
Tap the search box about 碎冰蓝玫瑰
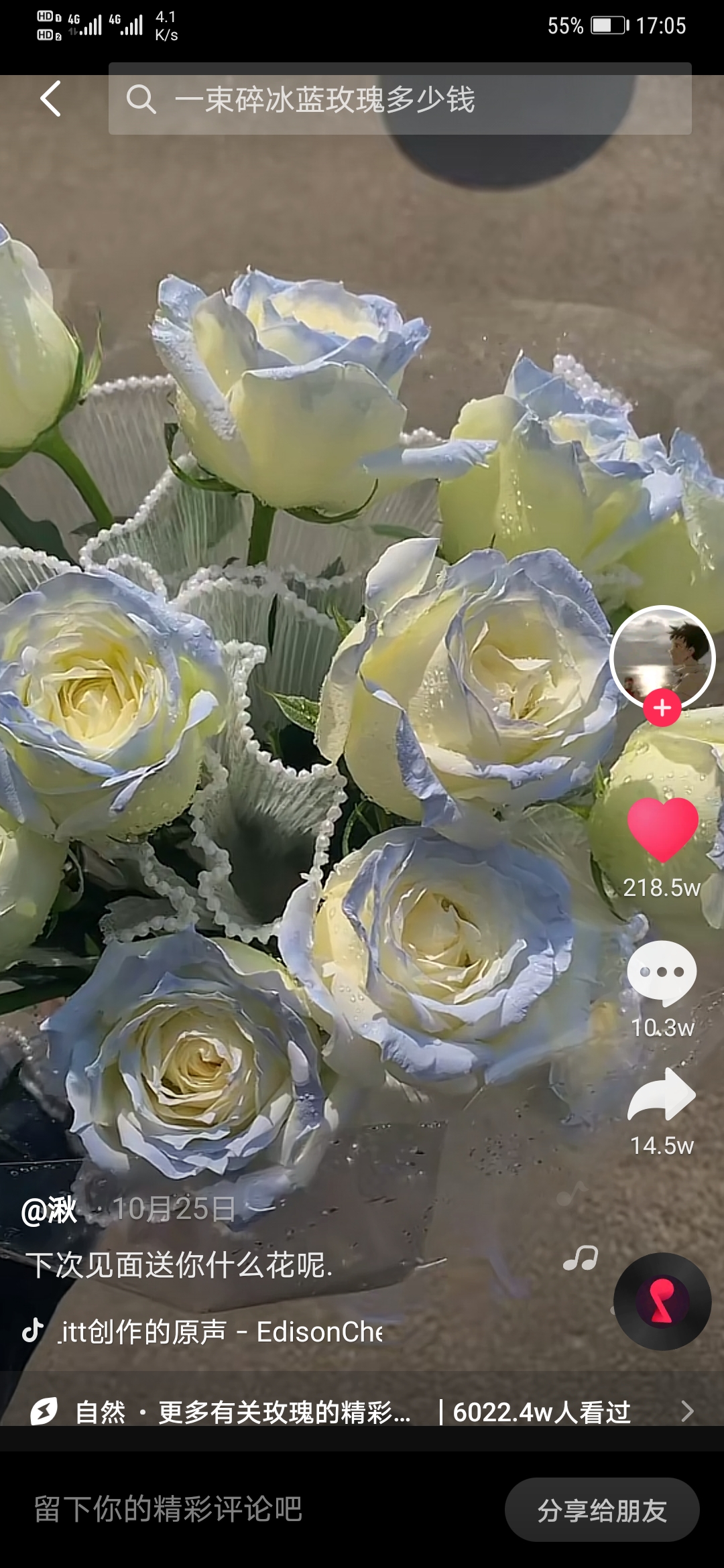point(400,99)
